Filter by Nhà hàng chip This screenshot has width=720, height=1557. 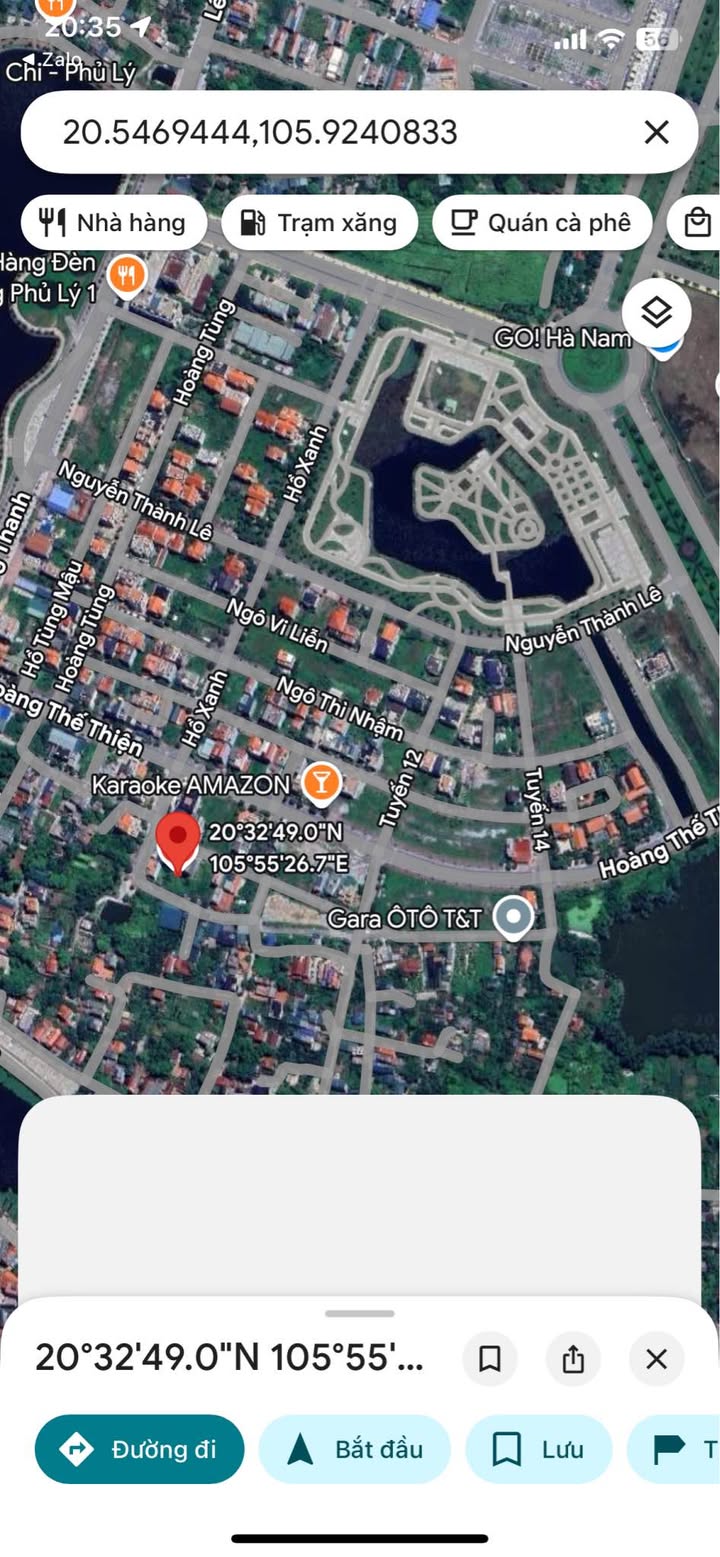(114, 222)
